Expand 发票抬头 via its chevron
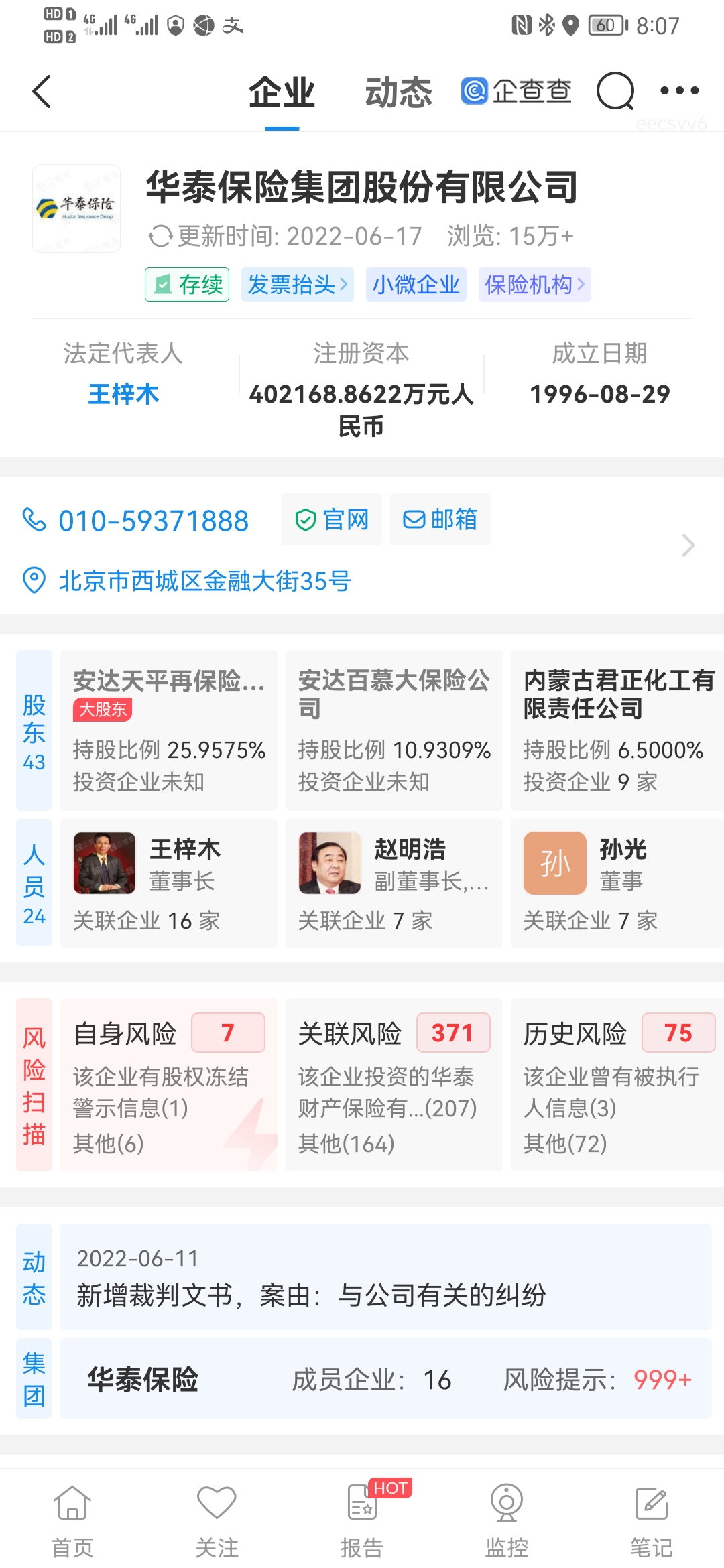The image size is (724, 1568). 345,284
